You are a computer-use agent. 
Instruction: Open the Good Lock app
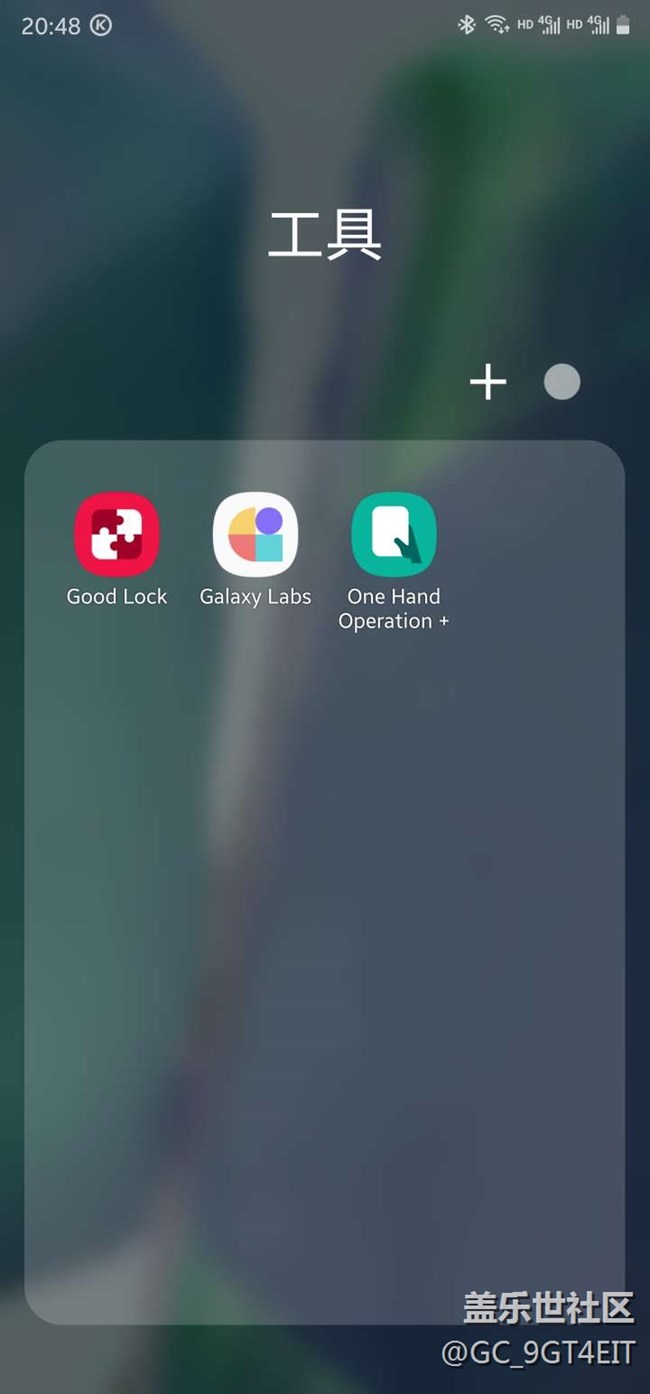[x=117, y=535]
